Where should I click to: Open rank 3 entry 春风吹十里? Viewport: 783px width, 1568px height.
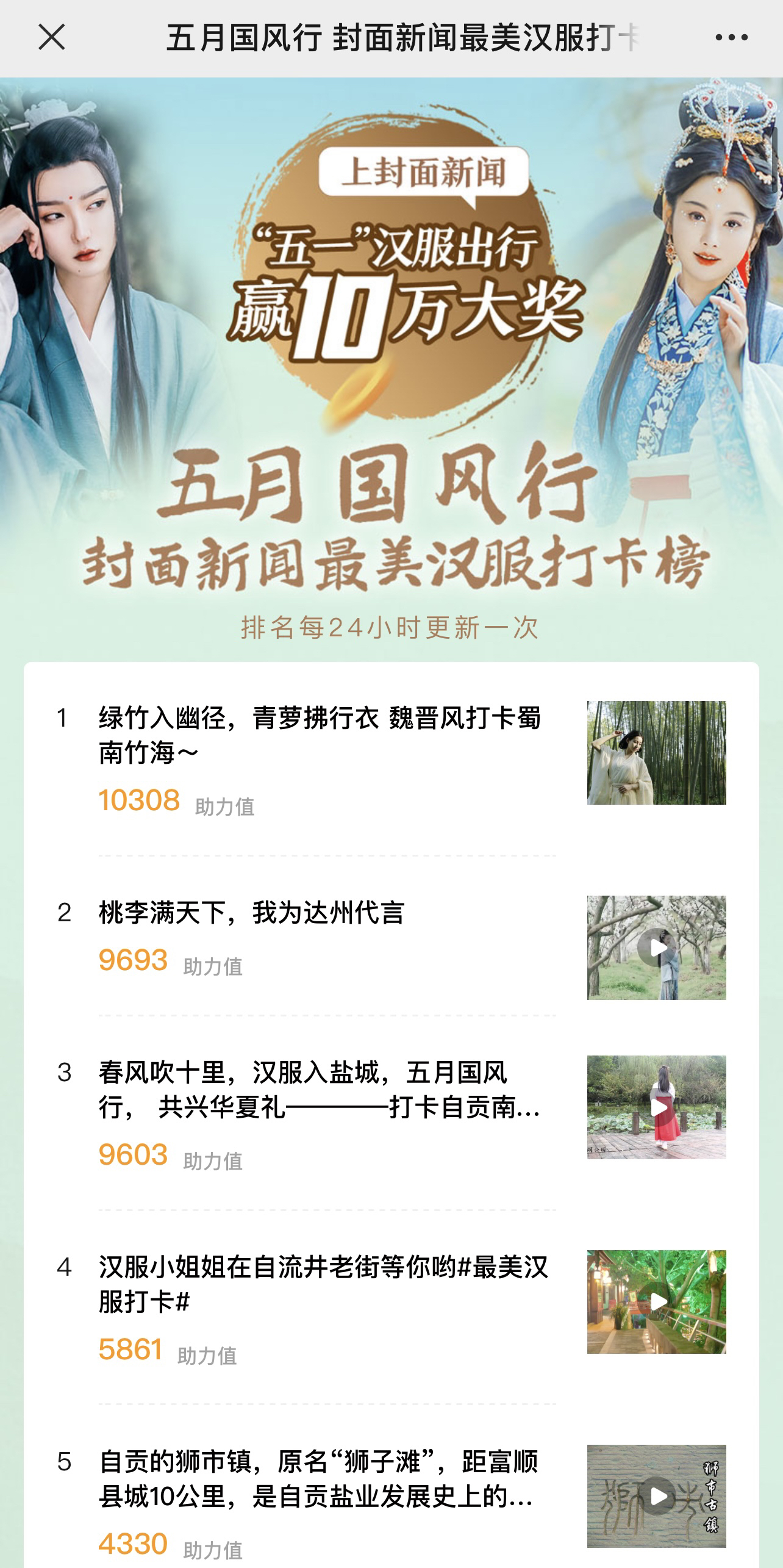pyautogui.click(x=320, y=1090)
